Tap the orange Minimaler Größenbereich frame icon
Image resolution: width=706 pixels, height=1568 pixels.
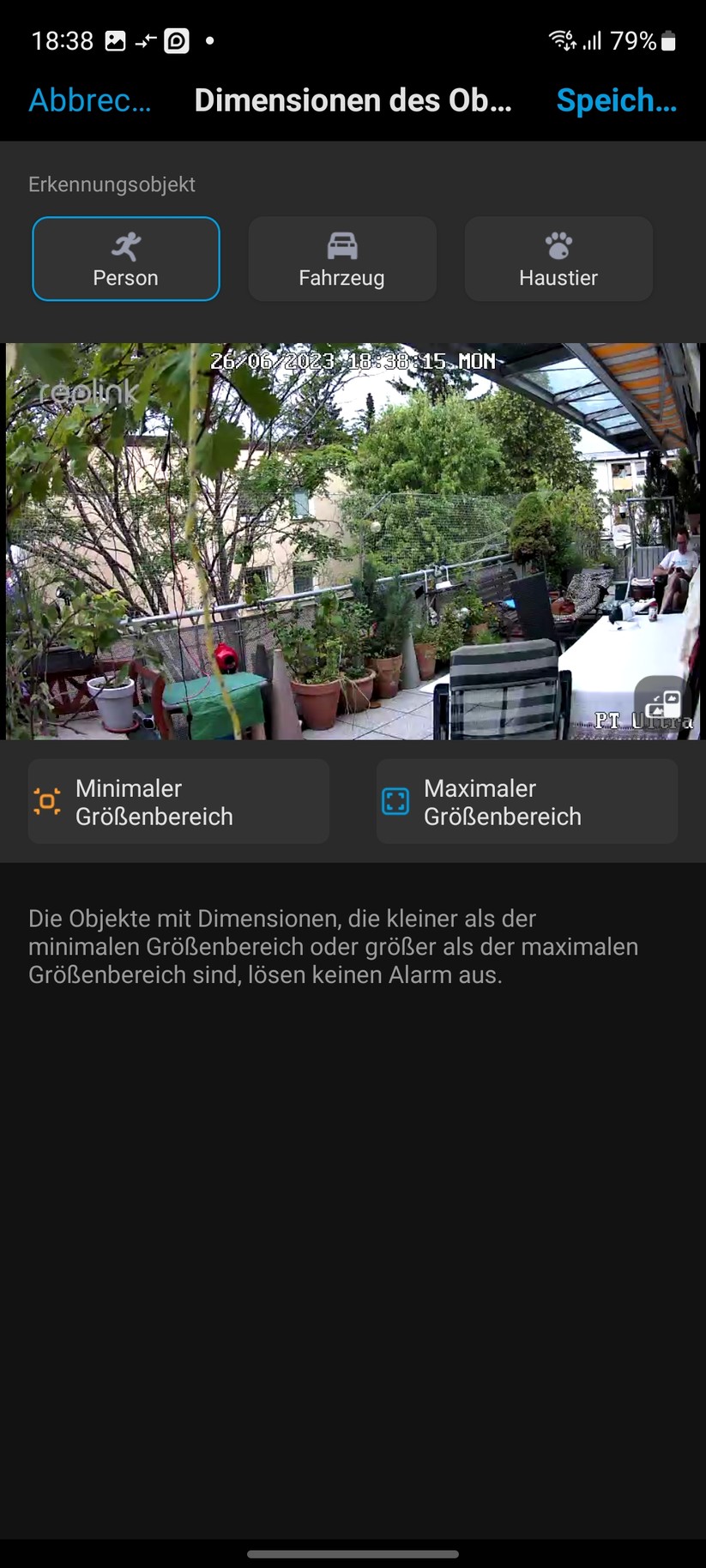[49, 802]
